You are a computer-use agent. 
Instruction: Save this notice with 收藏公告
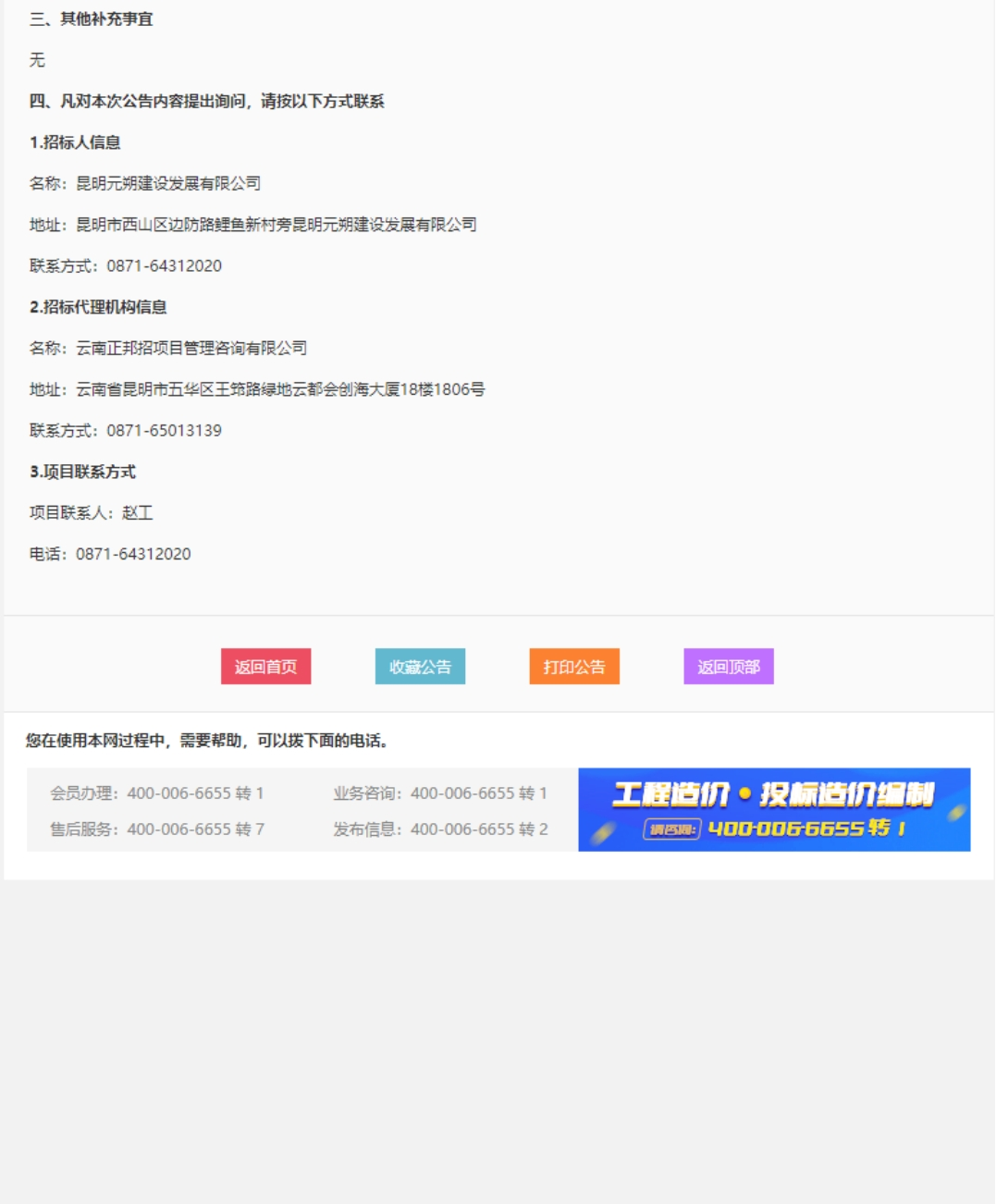click(x=420, y=667)
